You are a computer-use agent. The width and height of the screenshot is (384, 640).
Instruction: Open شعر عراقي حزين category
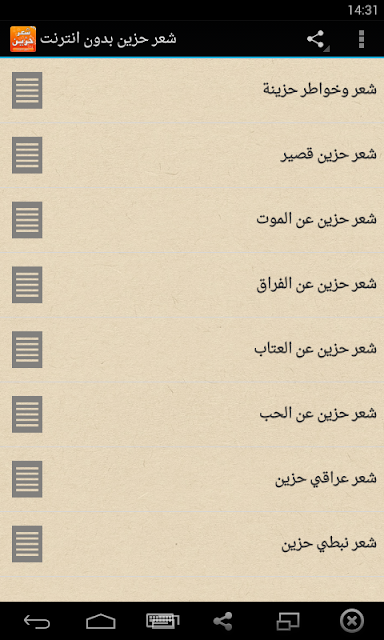click(x=192, y=479)
